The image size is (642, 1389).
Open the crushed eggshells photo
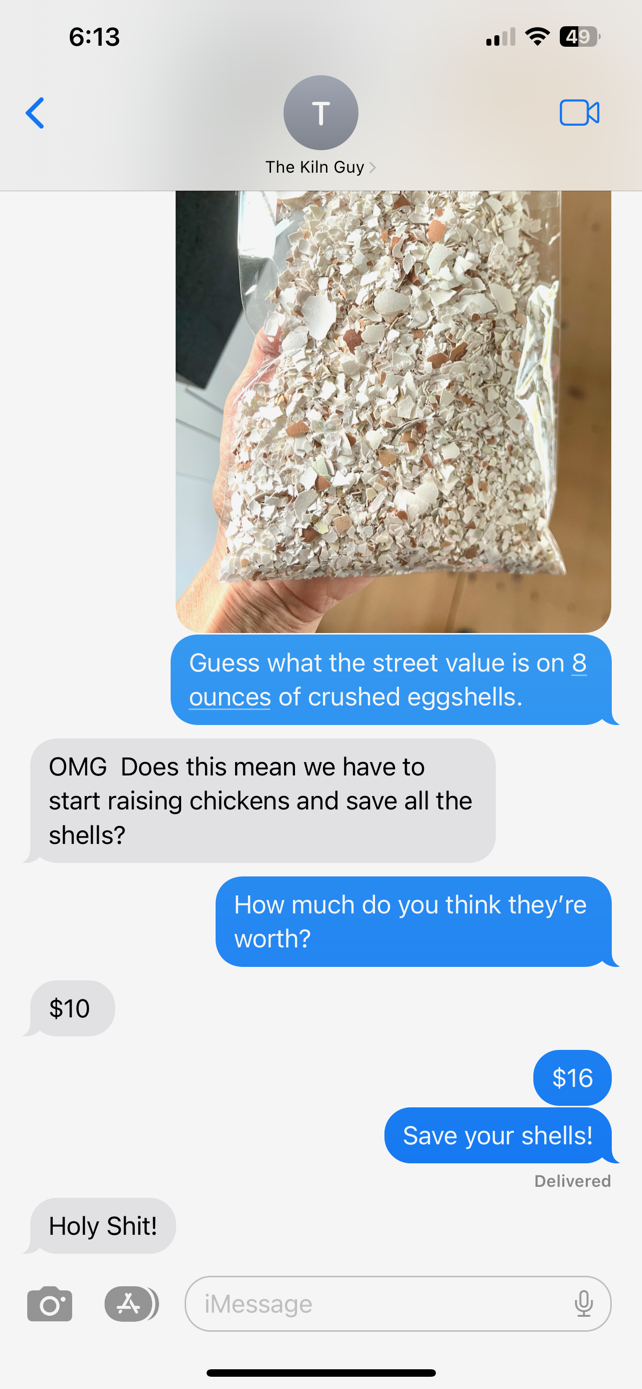(x=393, y=410)
